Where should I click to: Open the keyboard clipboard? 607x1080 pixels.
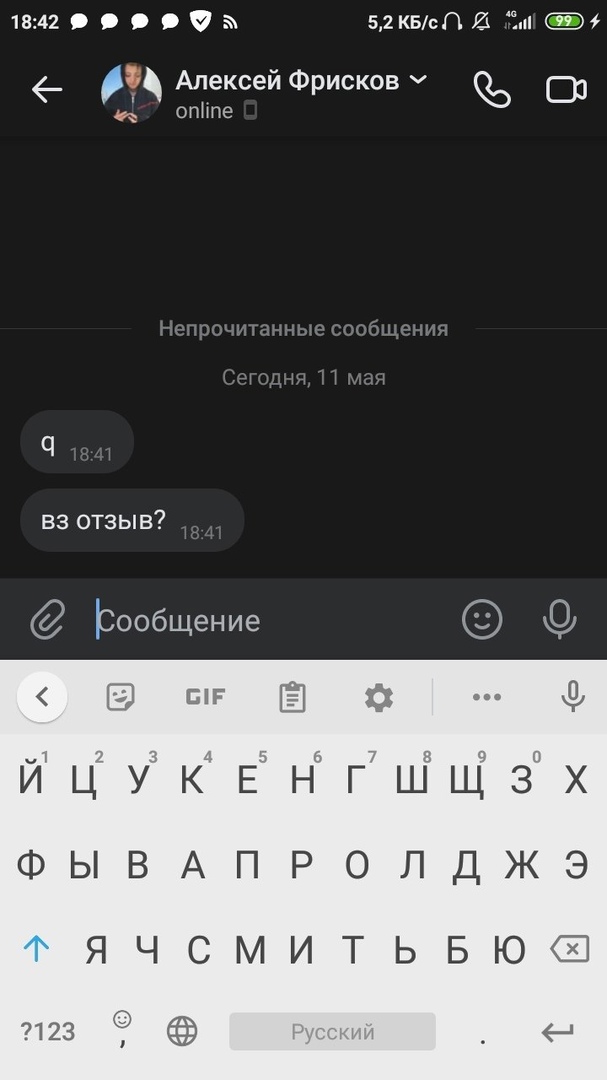tap(292, 697)
